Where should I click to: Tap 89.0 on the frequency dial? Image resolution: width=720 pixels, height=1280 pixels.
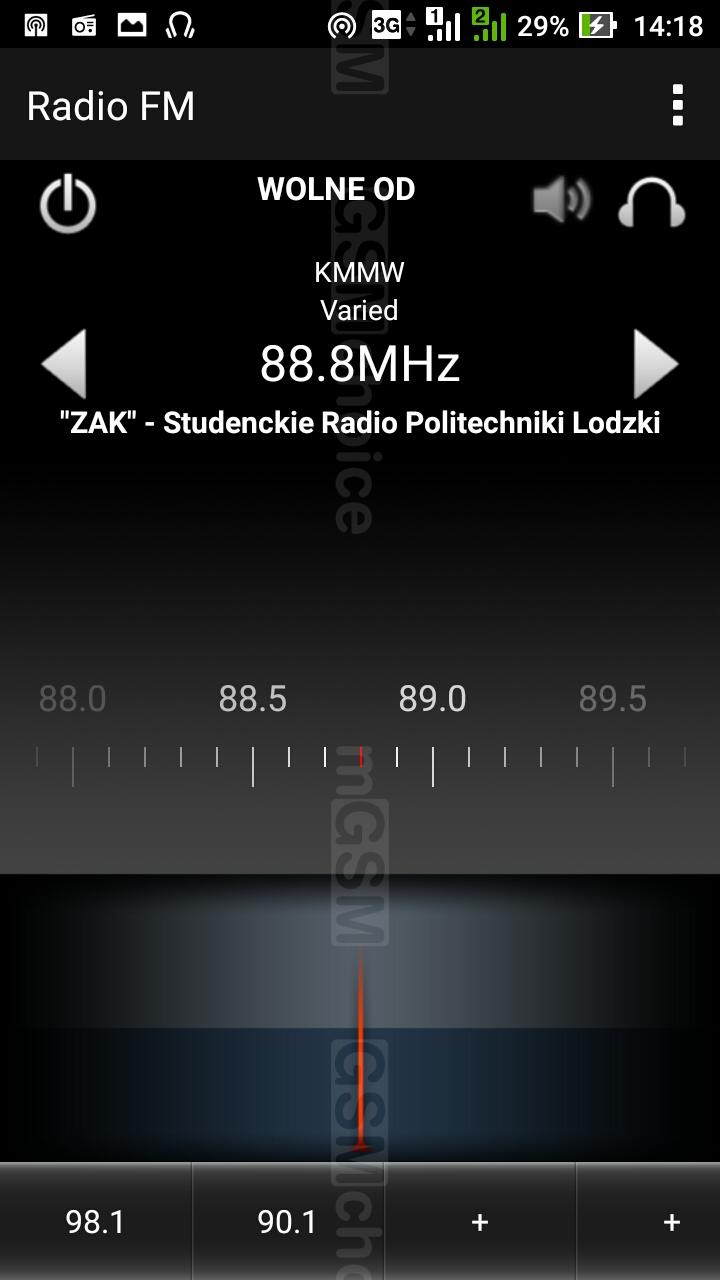432,699
